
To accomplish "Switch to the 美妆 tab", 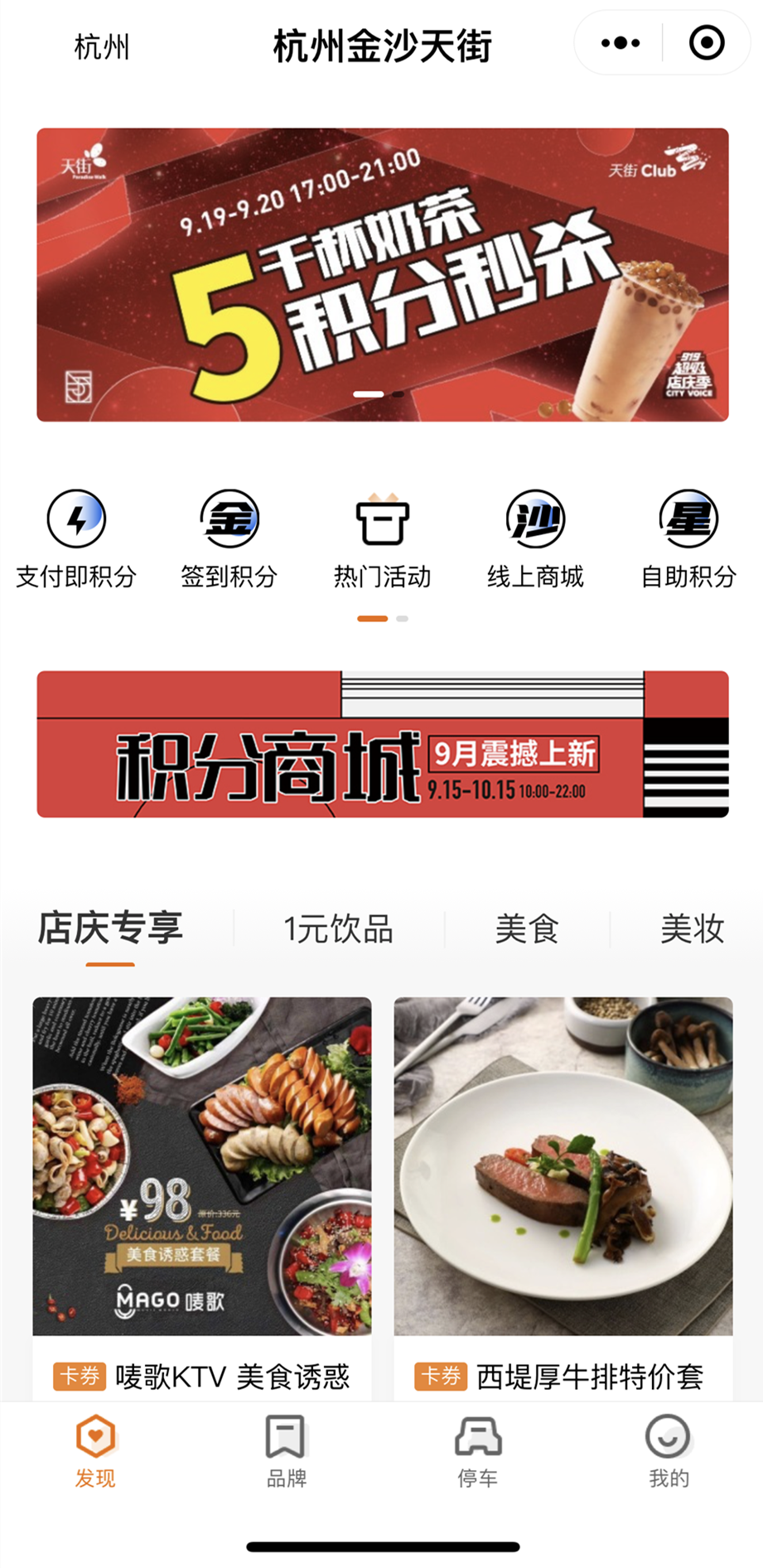I will [692, 929].
